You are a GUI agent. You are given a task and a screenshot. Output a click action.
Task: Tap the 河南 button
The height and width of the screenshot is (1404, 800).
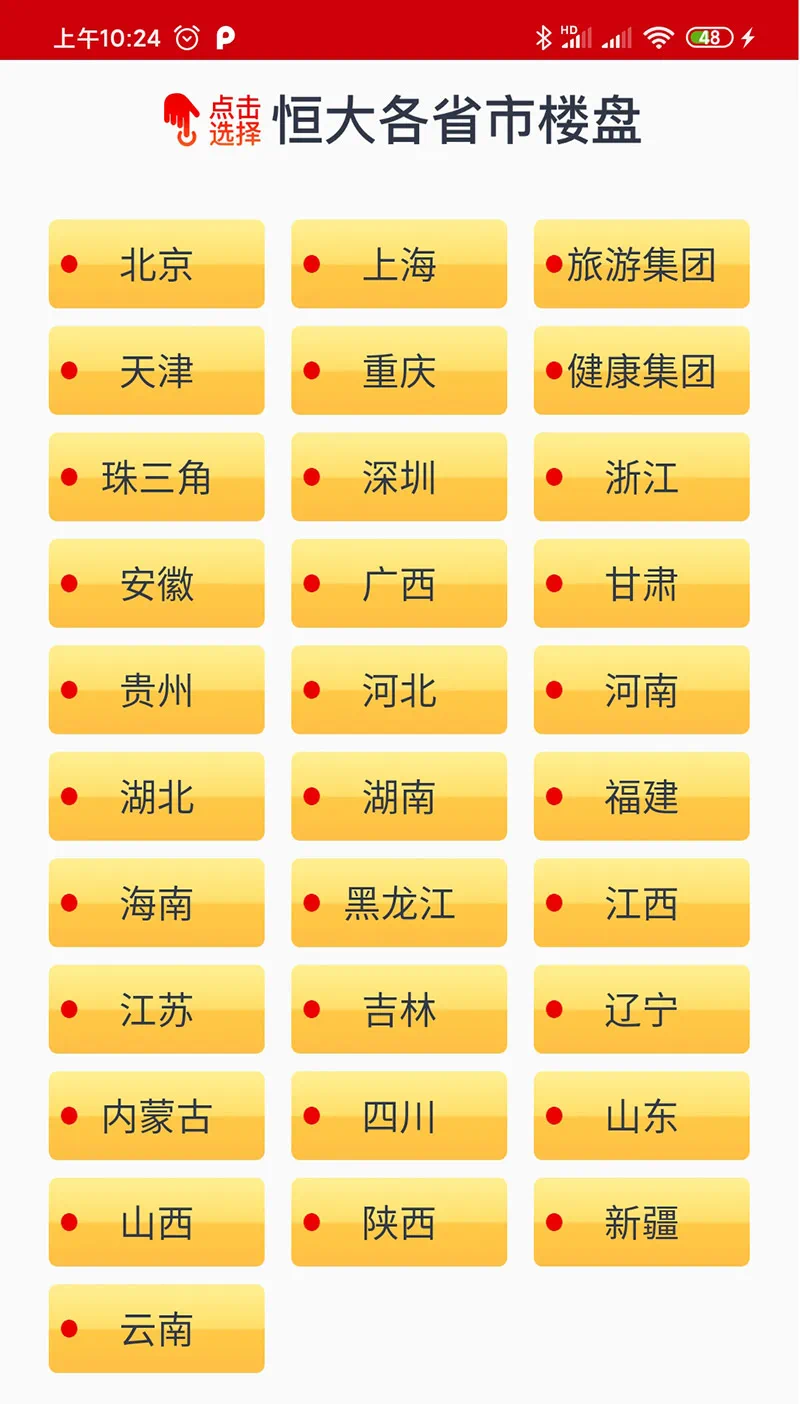[642, 690]
